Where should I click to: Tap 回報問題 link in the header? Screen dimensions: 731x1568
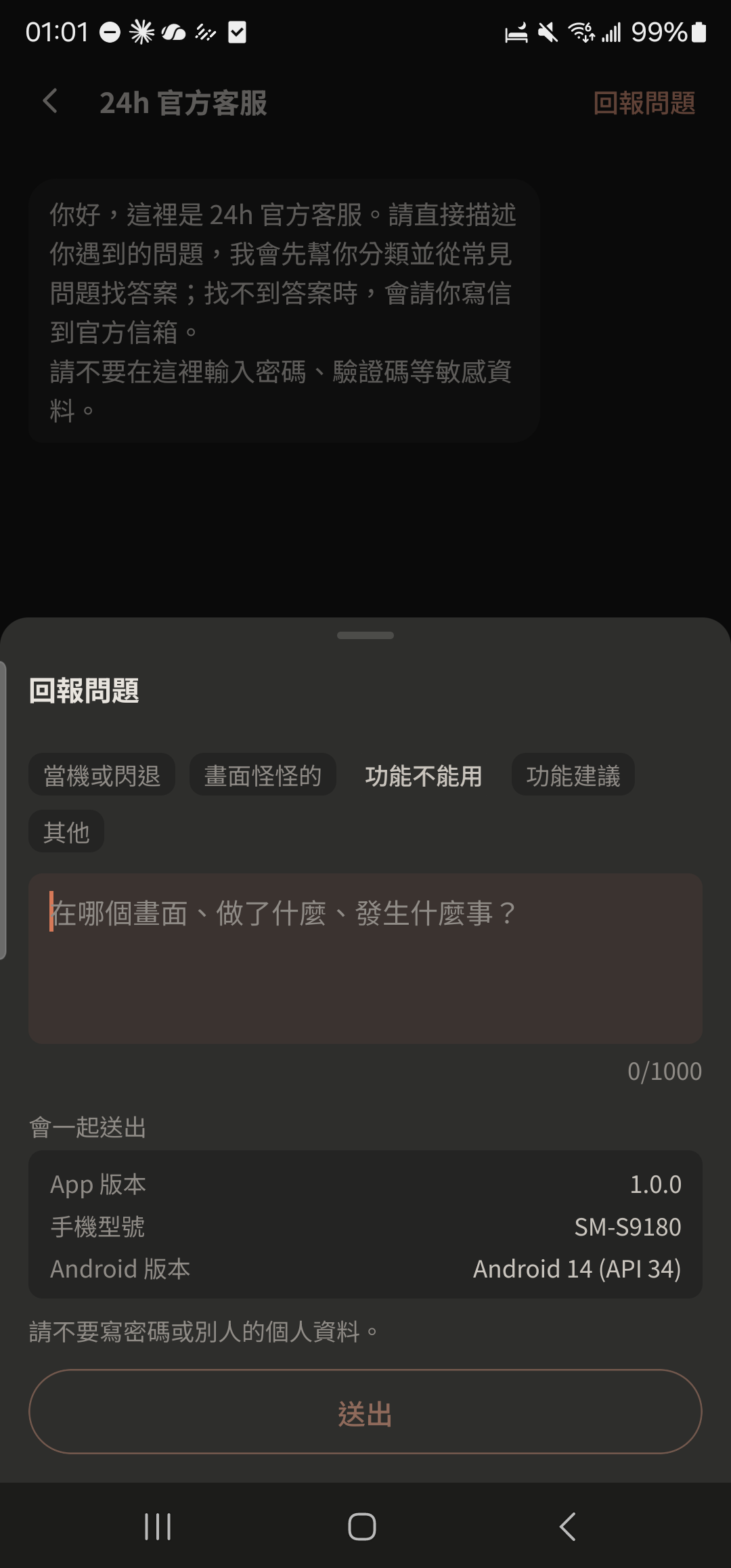point(644,103)
